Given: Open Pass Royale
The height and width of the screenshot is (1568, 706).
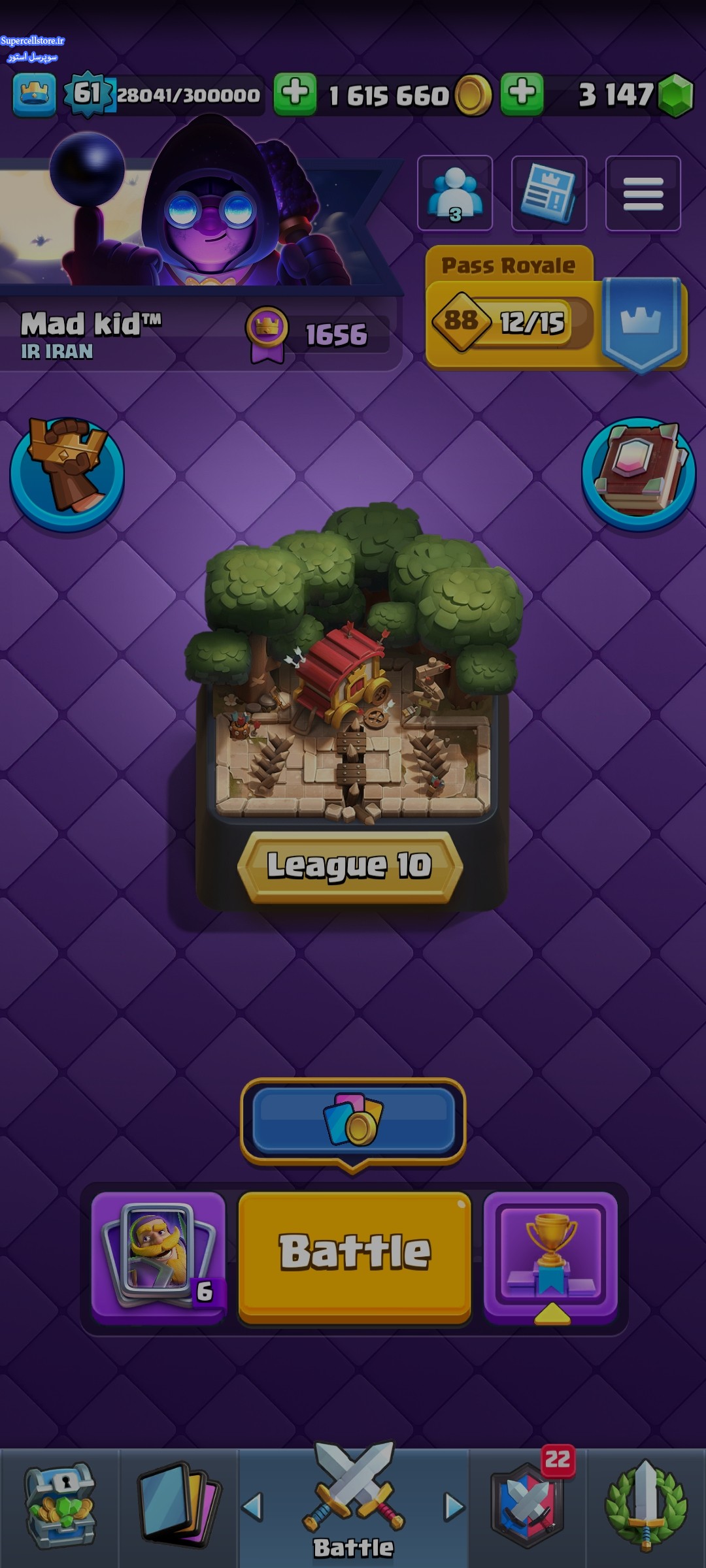Looking at the screenshot, I should [x=556, y=308].
